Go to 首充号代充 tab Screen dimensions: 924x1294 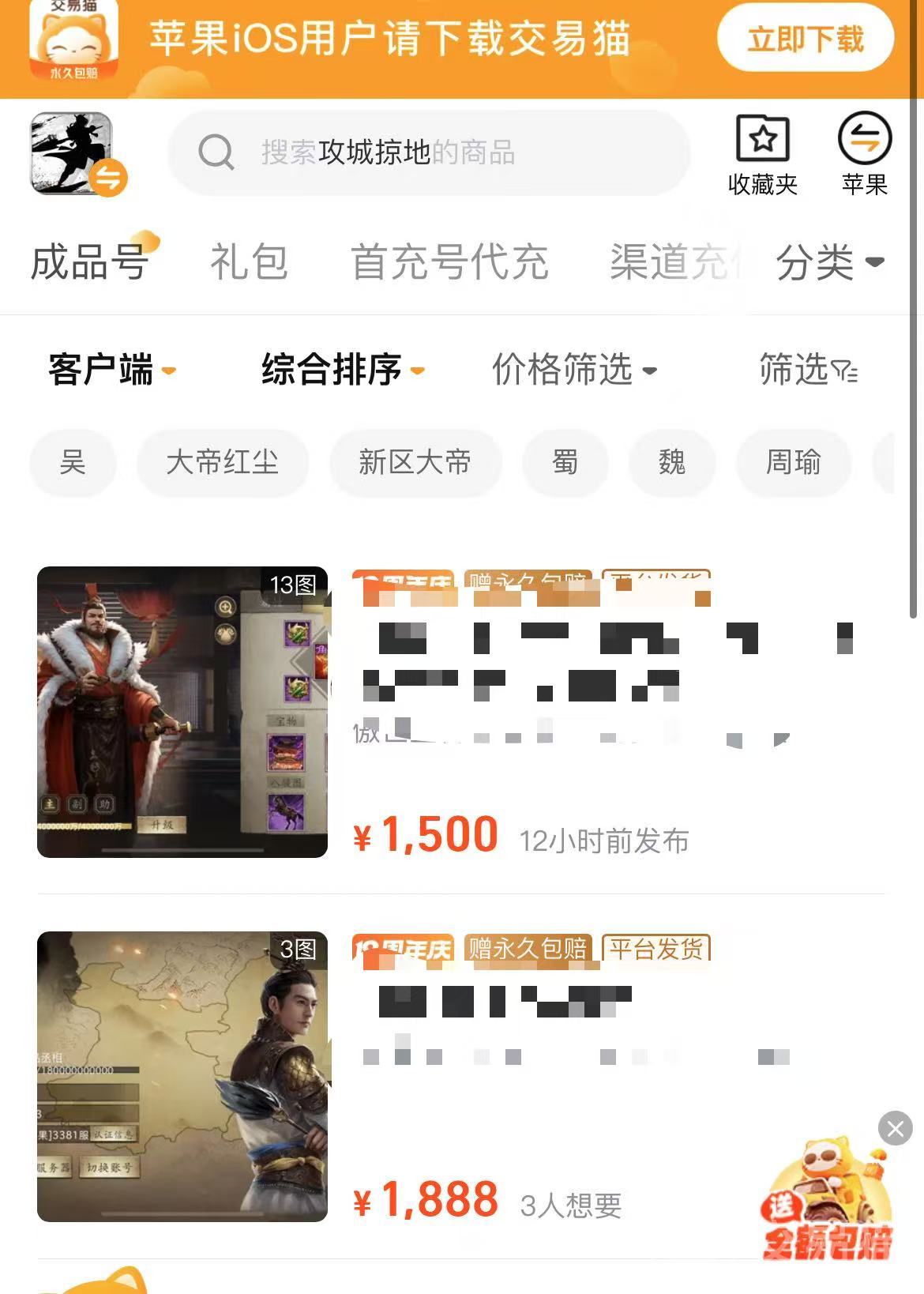449,262
